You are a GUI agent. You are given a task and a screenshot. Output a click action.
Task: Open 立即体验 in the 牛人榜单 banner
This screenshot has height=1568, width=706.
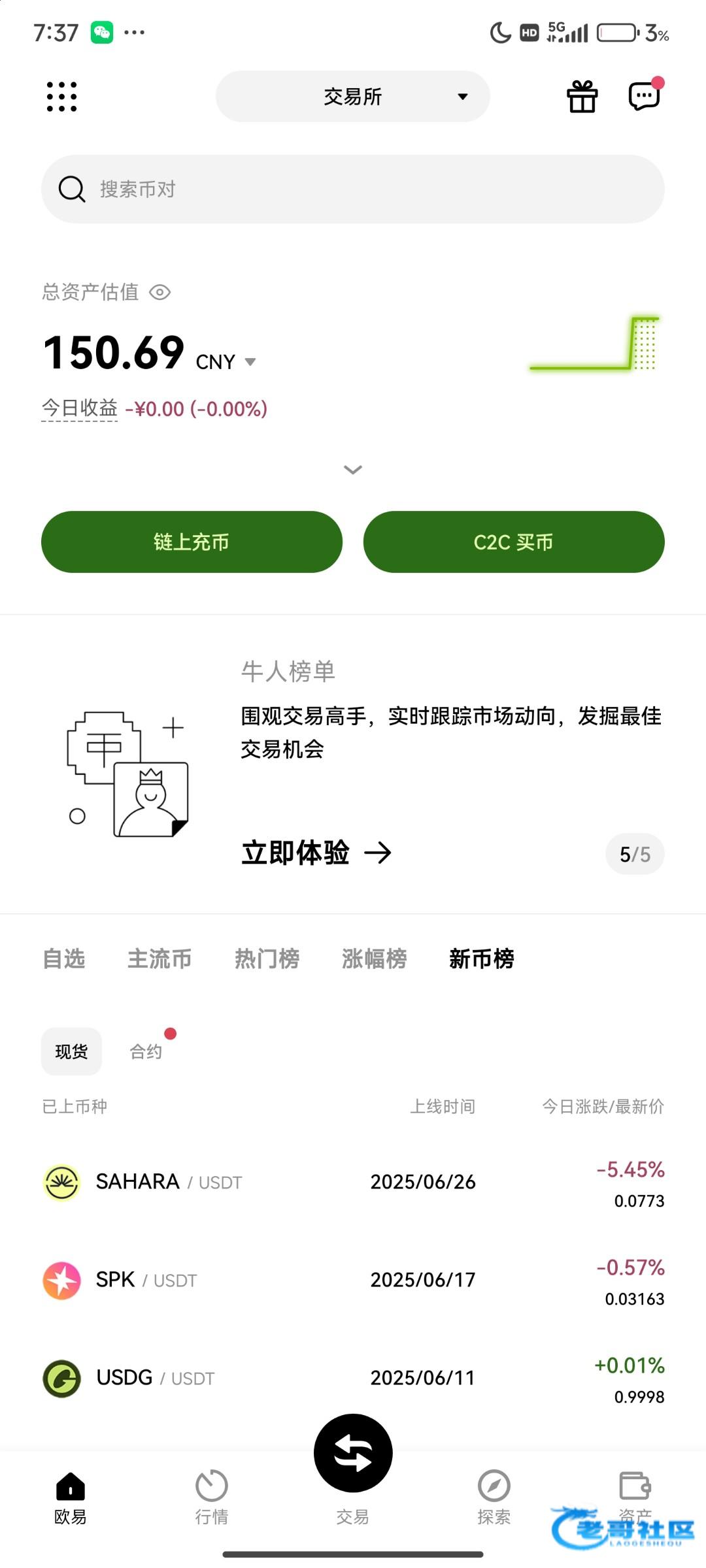[x=316, y=853]
